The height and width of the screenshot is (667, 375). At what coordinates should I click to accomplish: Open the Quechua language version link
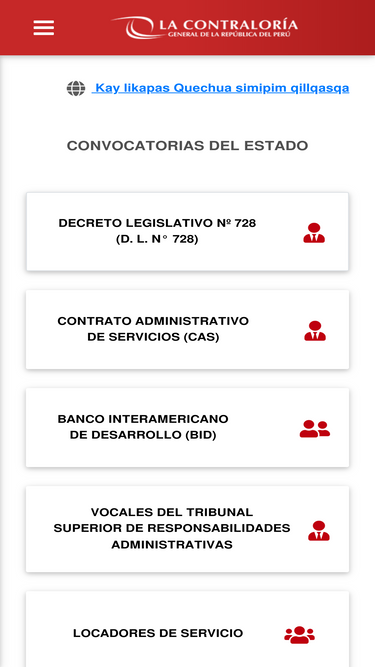(x=221, y=88)
